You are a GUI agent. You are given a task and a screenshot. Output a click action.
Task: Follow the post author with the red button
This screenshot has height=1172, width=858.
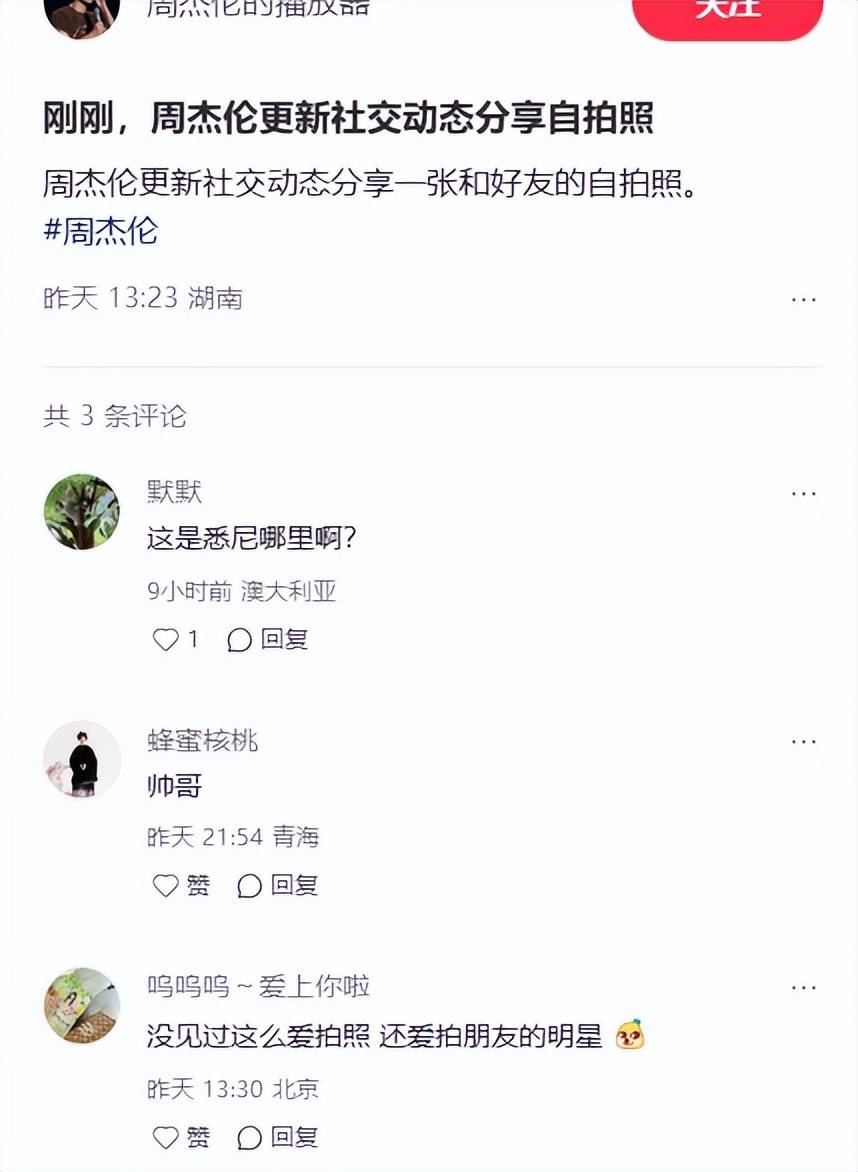[x=727, y=12]
